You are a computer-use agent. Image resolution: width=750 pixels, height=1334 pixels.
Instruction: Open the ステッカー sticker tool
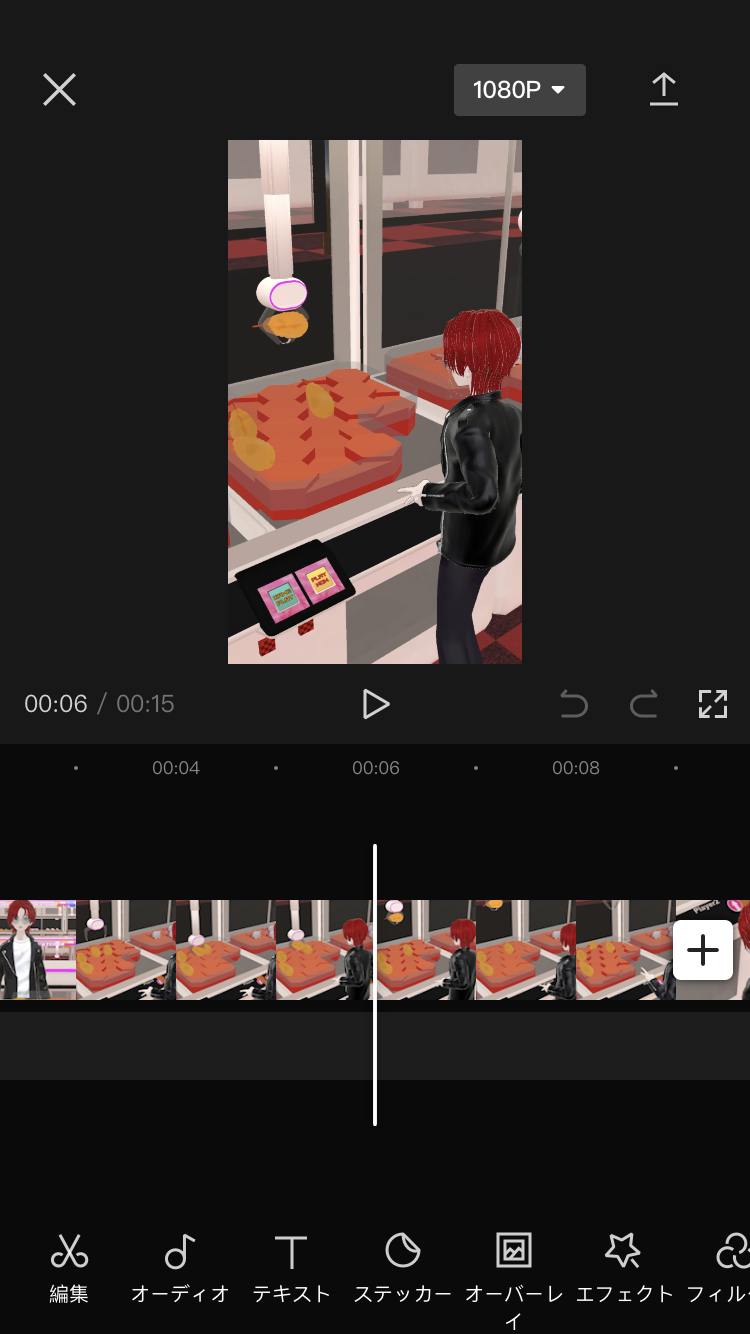coord(402,1267)
